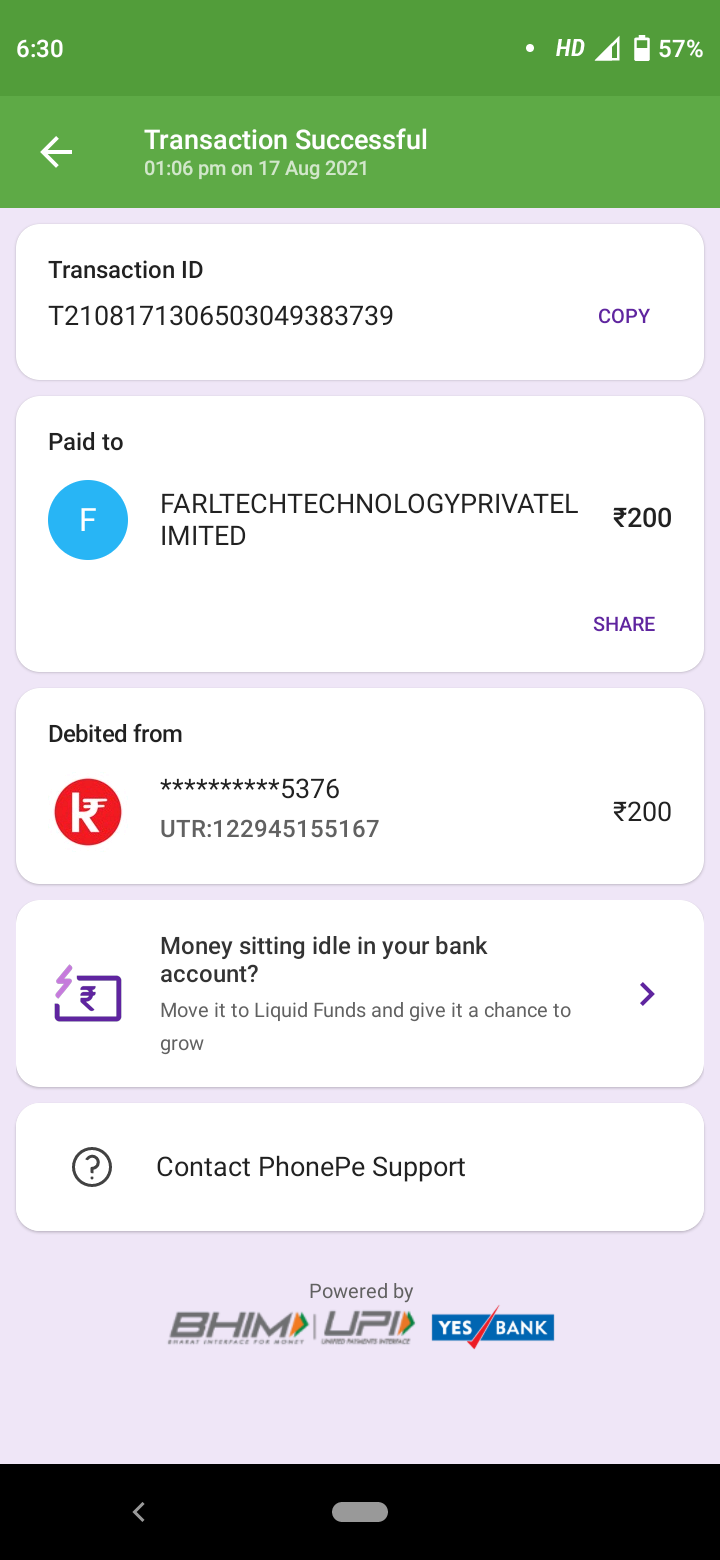The height and width of the screenshot is (1560, 720).
Task: Go back using the header arrow
Action: click(56, 152)
